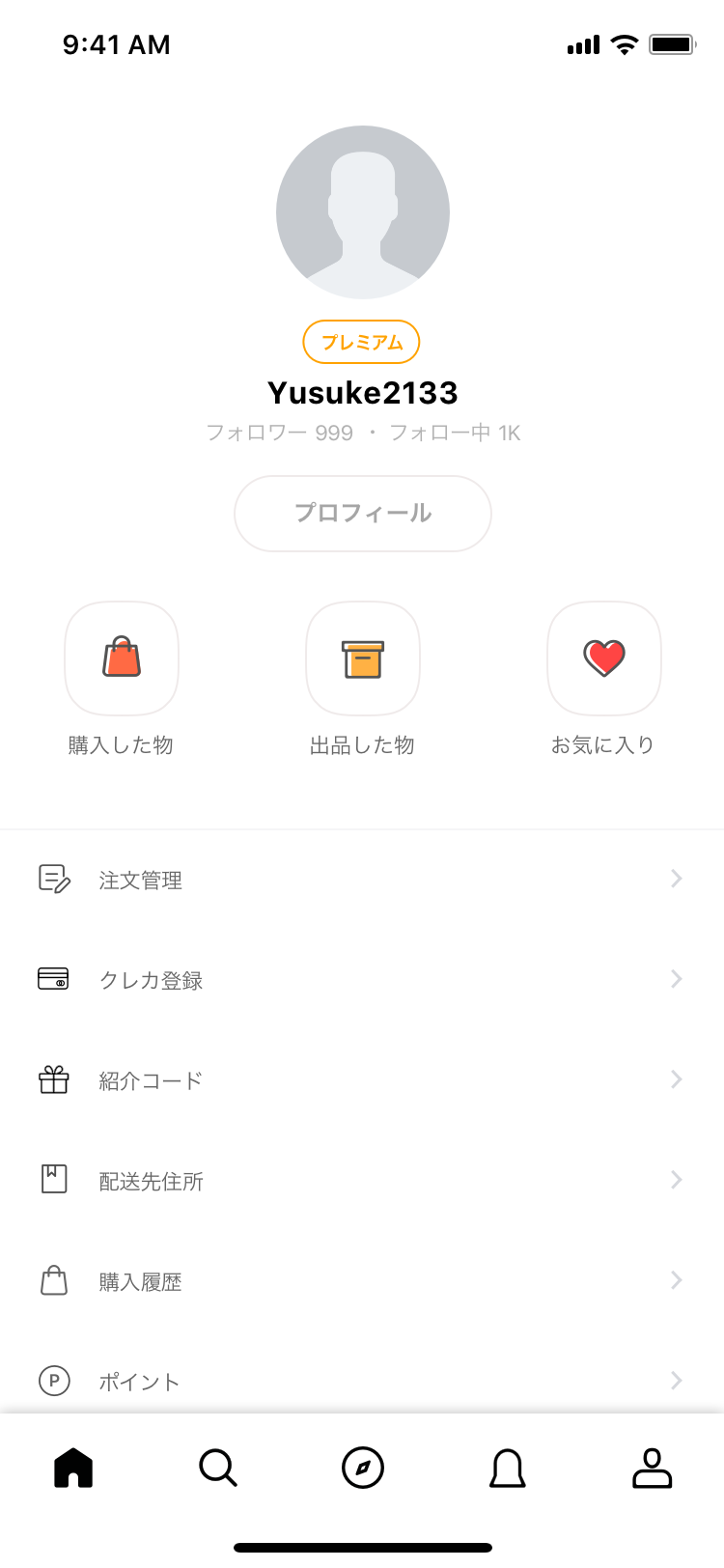Switch to the home tab

pos(73,1468)
